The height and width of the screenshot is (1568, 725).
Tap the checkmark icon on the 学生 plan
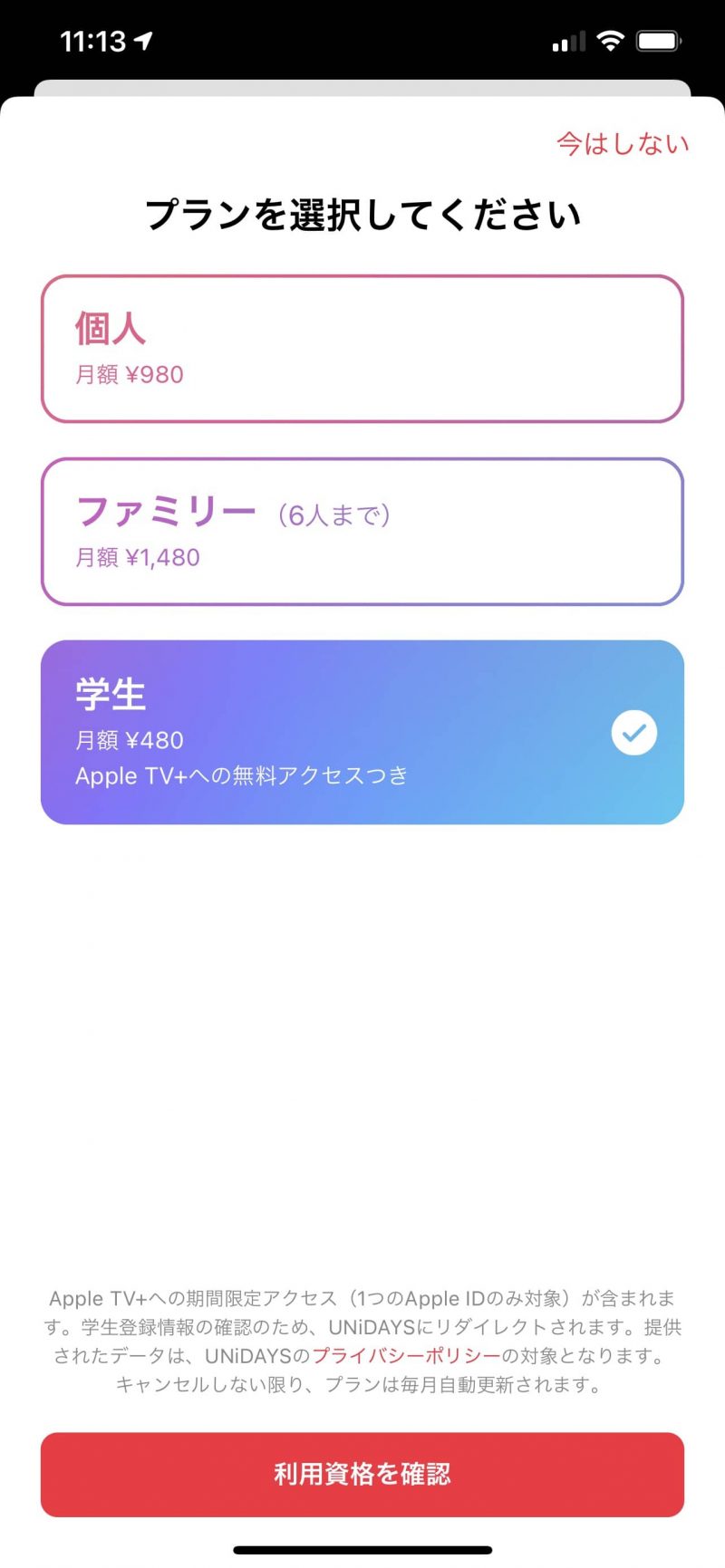tap(634, 733)
